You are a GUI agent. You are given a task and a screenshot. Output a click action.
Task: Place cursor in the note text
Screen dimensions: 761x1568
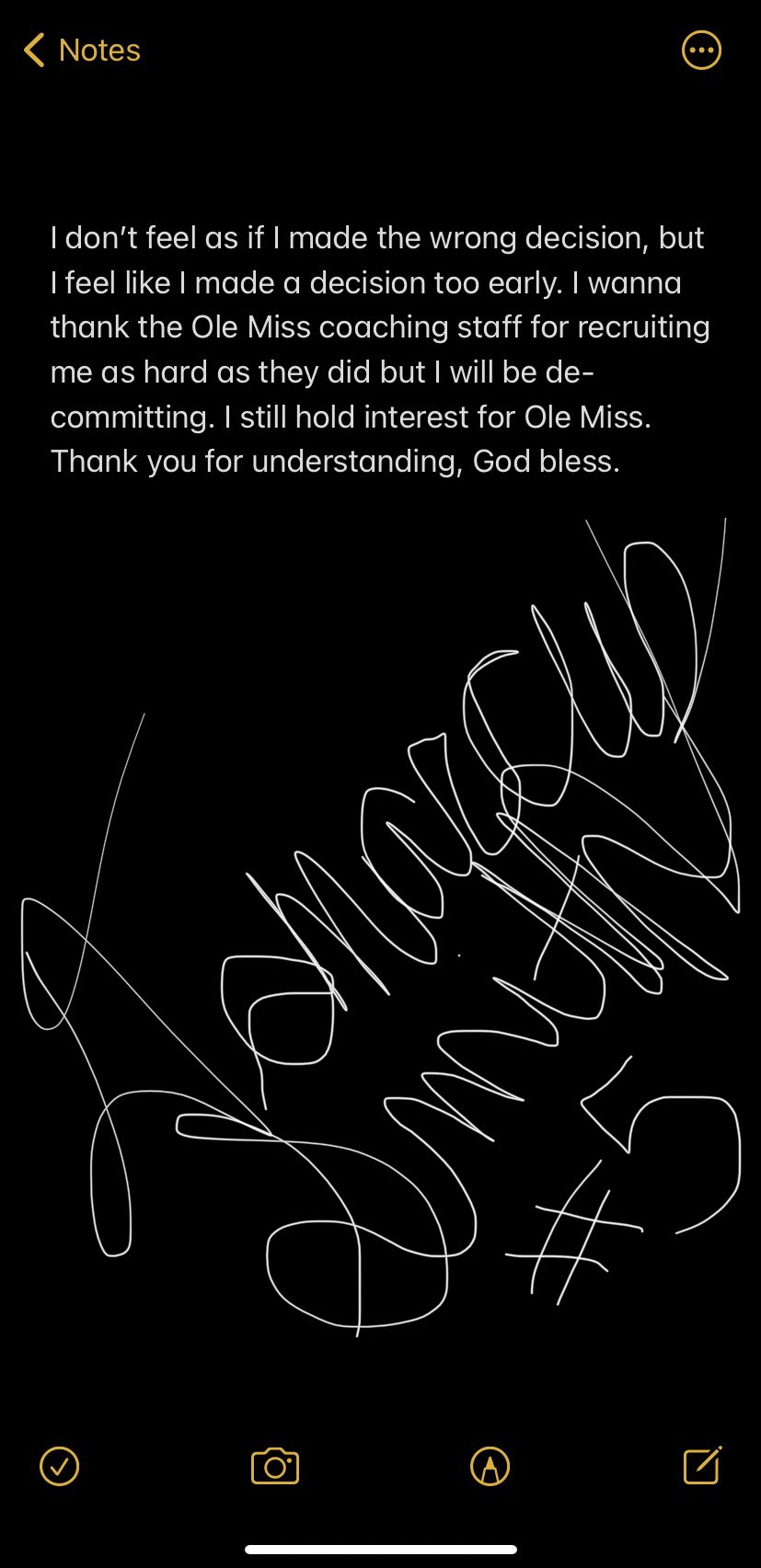click(x=379, y=349)
